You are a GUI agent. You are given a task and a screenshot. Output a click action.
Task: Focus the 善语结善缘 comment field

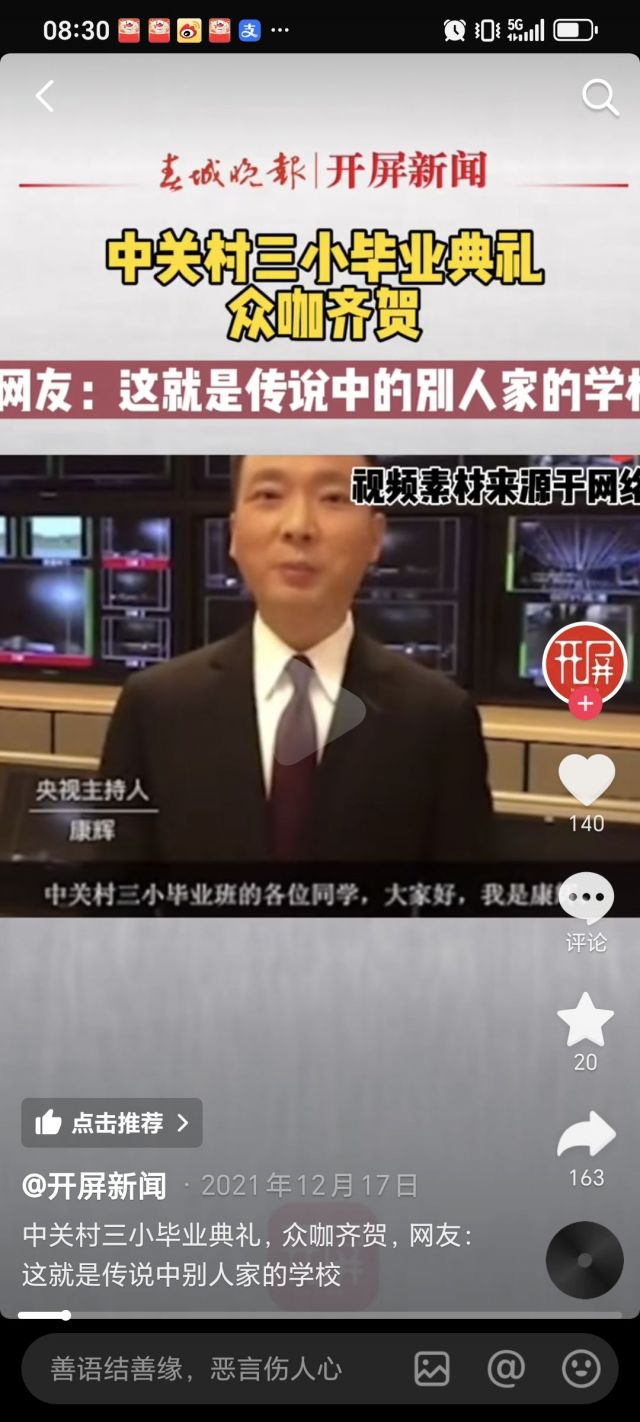200,1369
